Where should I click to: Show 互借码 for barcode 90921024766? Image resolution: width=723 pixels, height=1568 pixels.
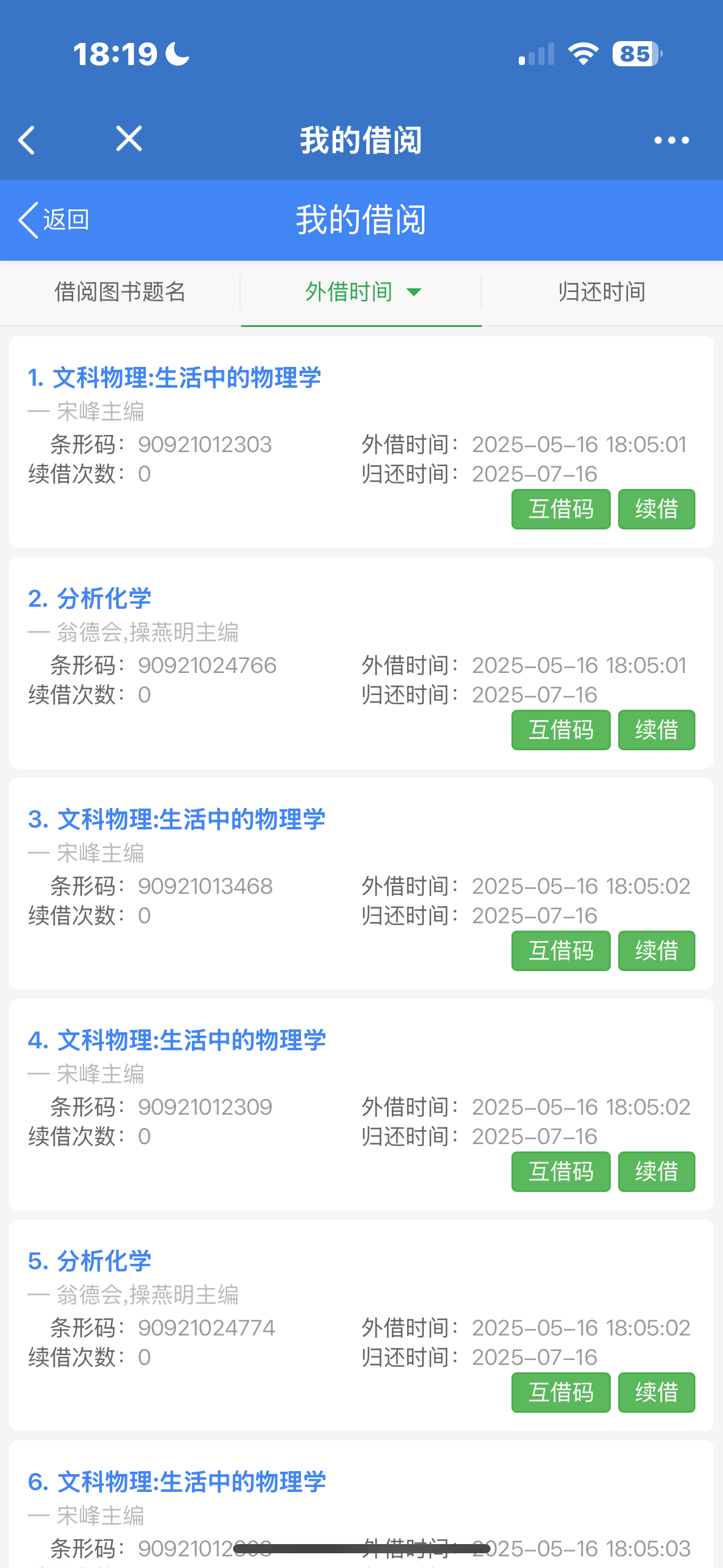coord(560,730)
